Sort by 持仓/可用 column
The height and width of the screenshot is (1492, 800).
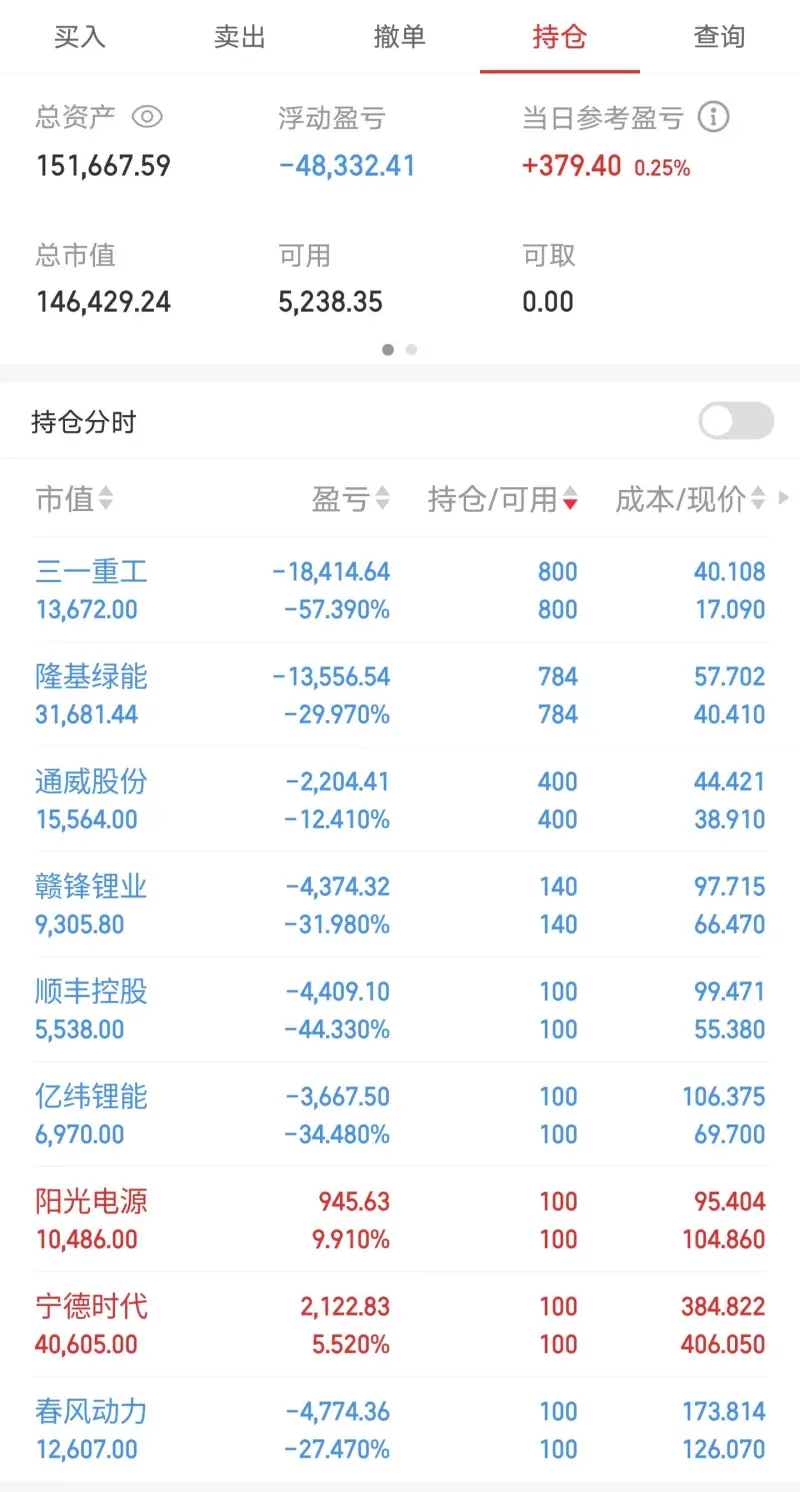pos(503,498)
